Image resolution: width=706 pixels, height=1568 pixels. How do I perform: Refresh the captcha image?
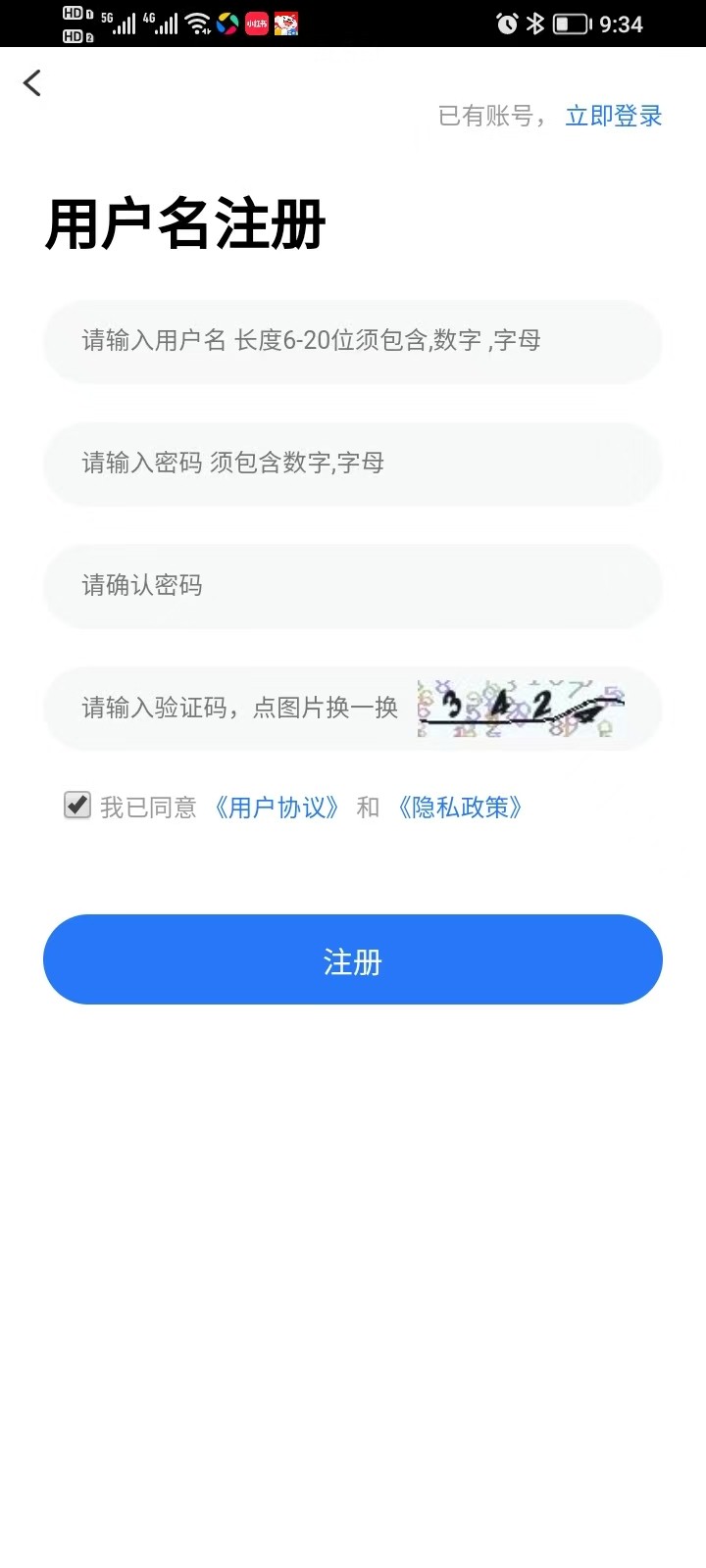pyautogui.click(x=521, y=708)
